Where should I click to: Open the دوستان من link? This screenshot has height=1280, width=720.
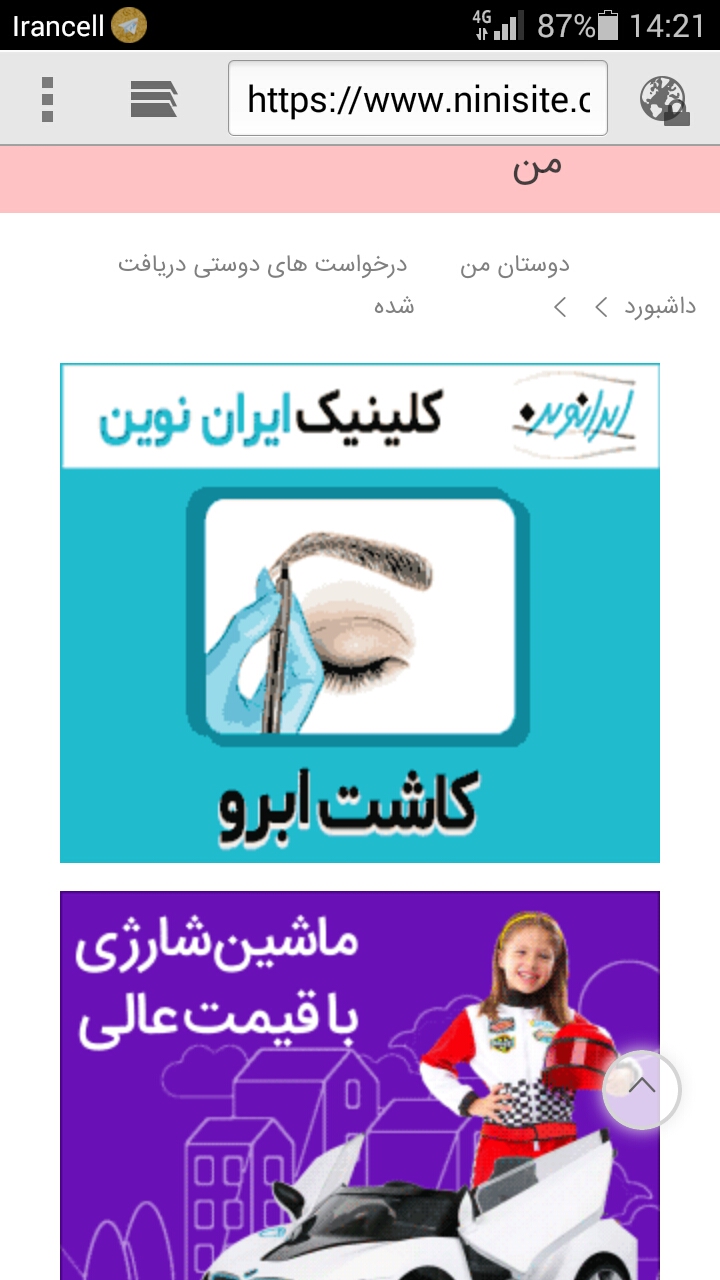(515, 265)
